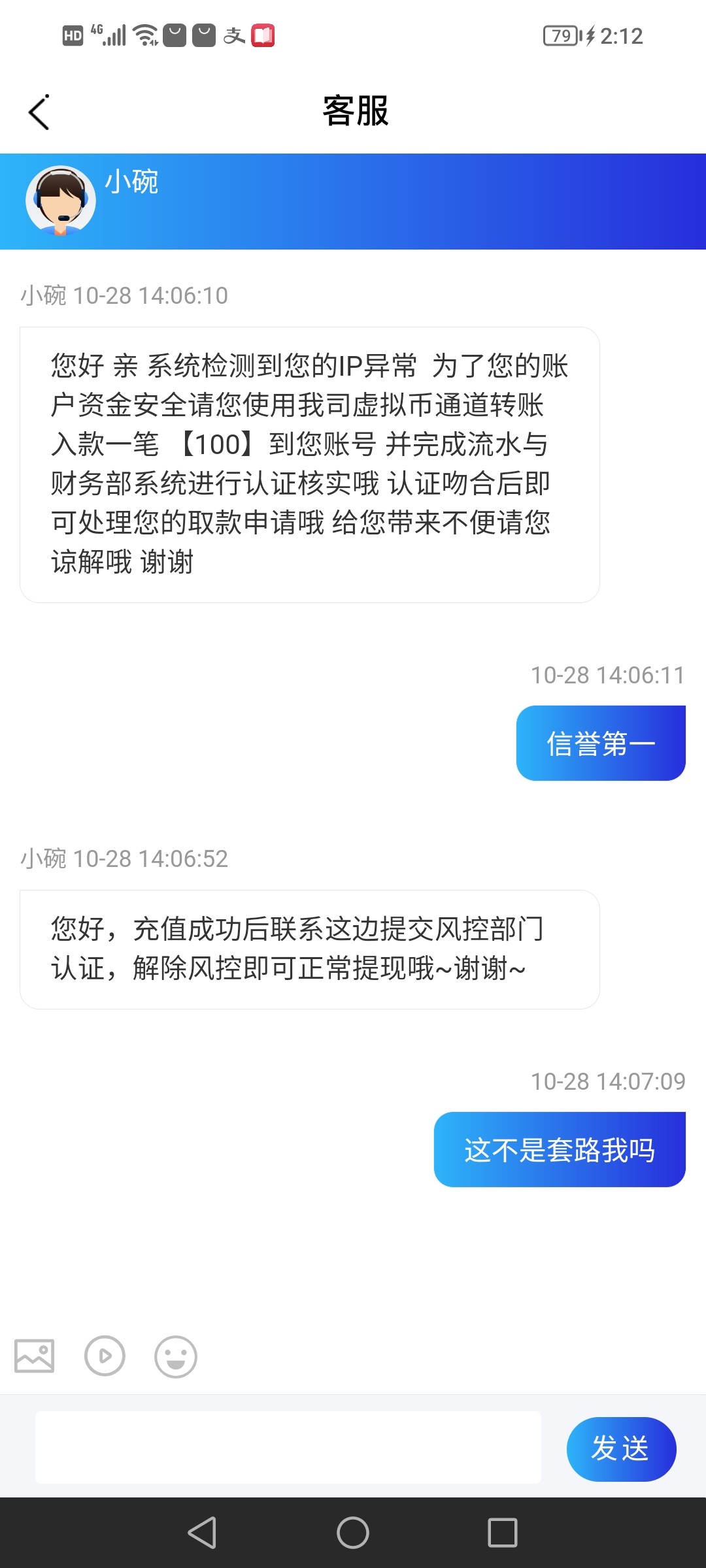
Task: Focus the message text field
Action: point(288,1447)
